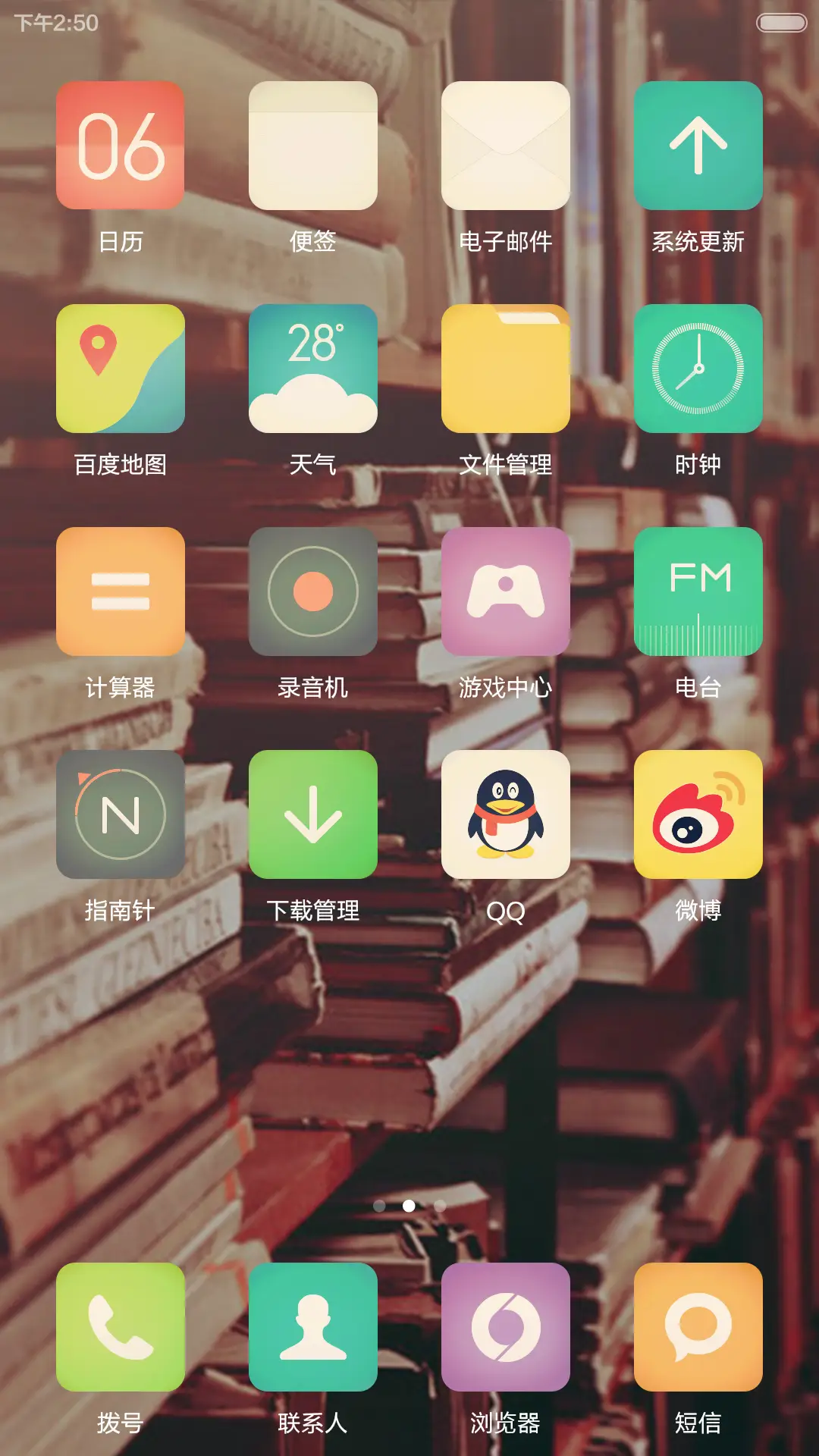Open the File Manager
819x1456 pixels.
tap(505, 368)
